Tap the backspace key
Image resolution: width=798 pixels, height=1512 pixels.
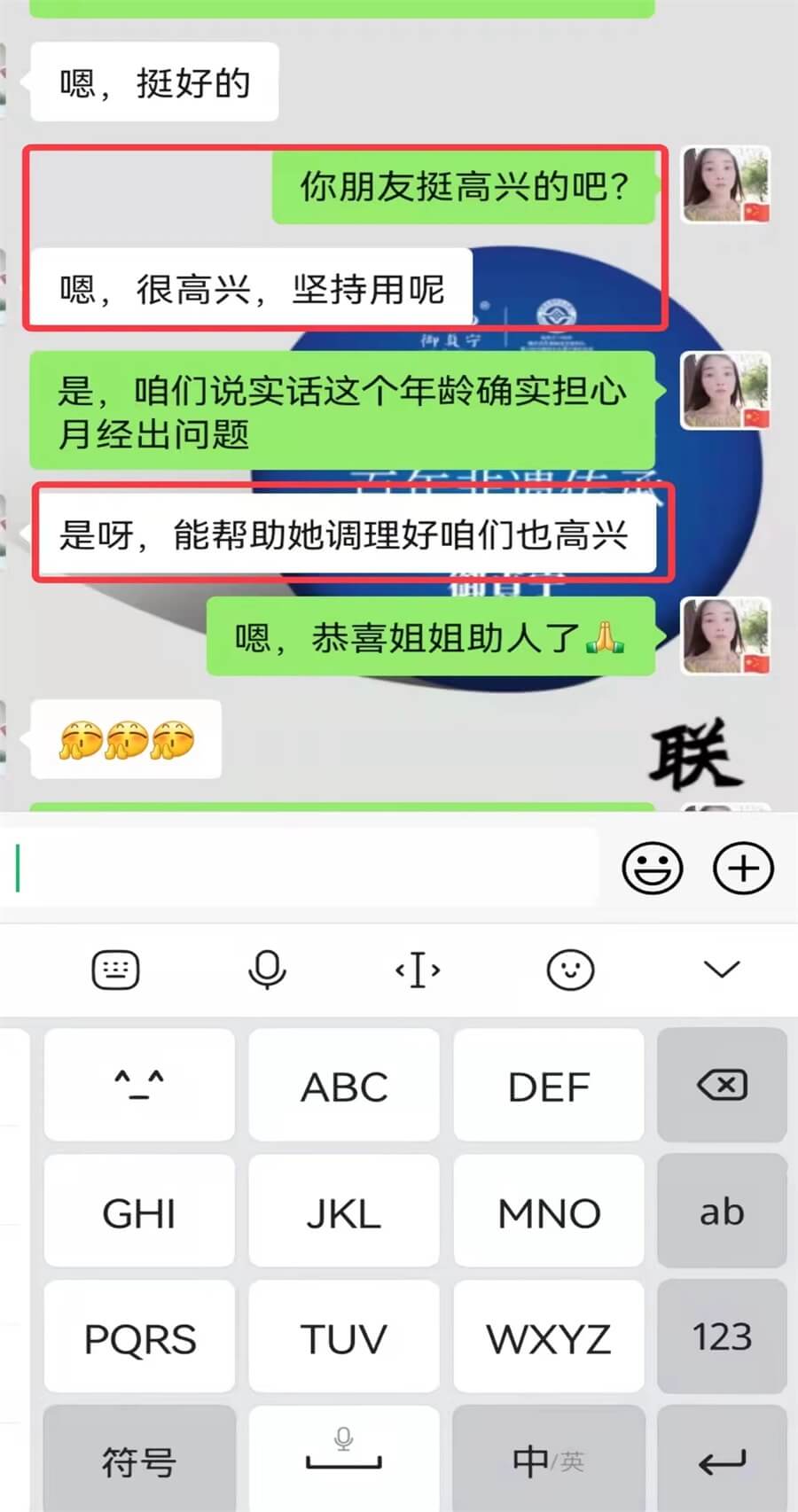coord(722,1085)
